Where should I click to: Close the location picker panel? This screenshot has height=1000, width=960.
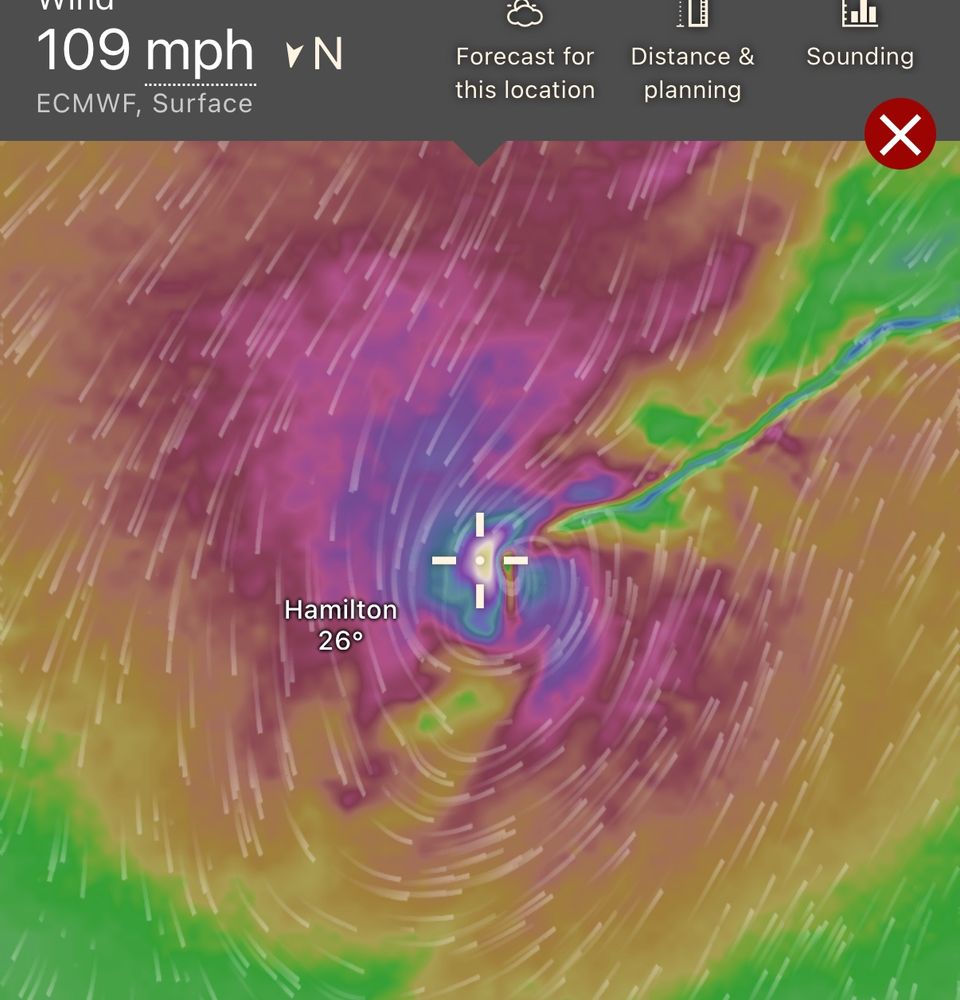coord(900,134)
